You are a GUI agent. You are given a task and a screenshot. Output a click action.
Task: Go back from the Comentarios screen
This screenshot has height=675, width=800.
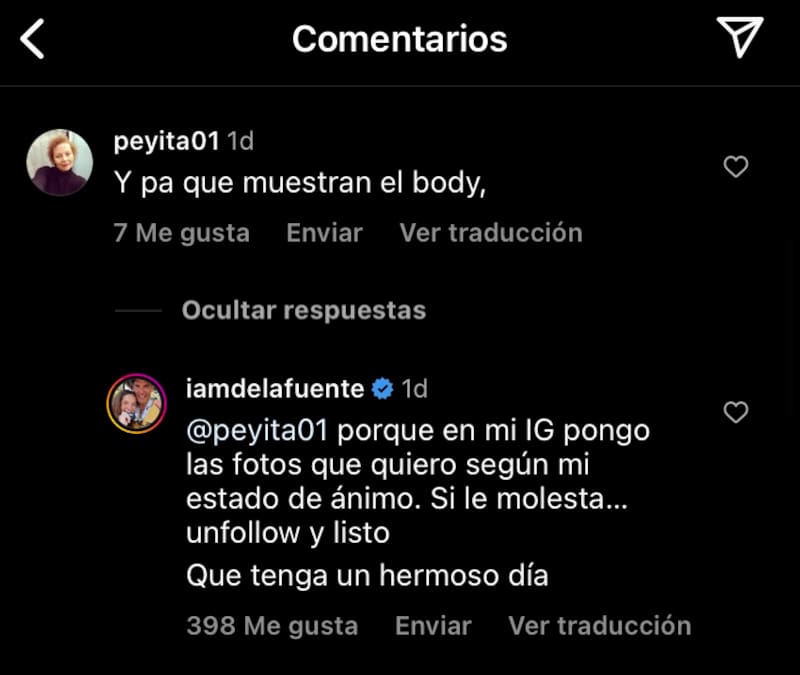33,40
